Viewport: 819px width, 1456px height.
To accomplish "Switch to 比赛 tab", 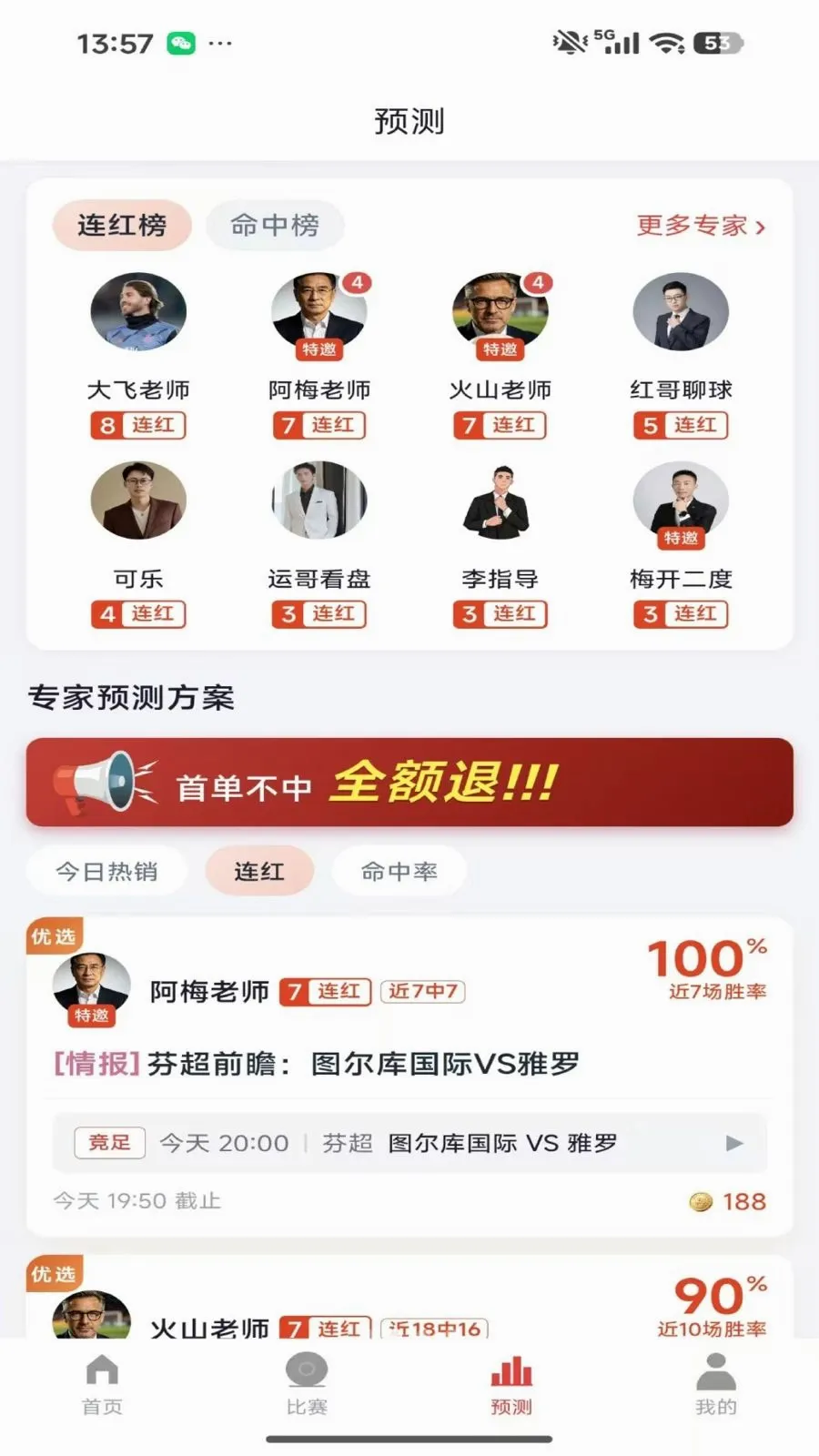I will 307,1385.
